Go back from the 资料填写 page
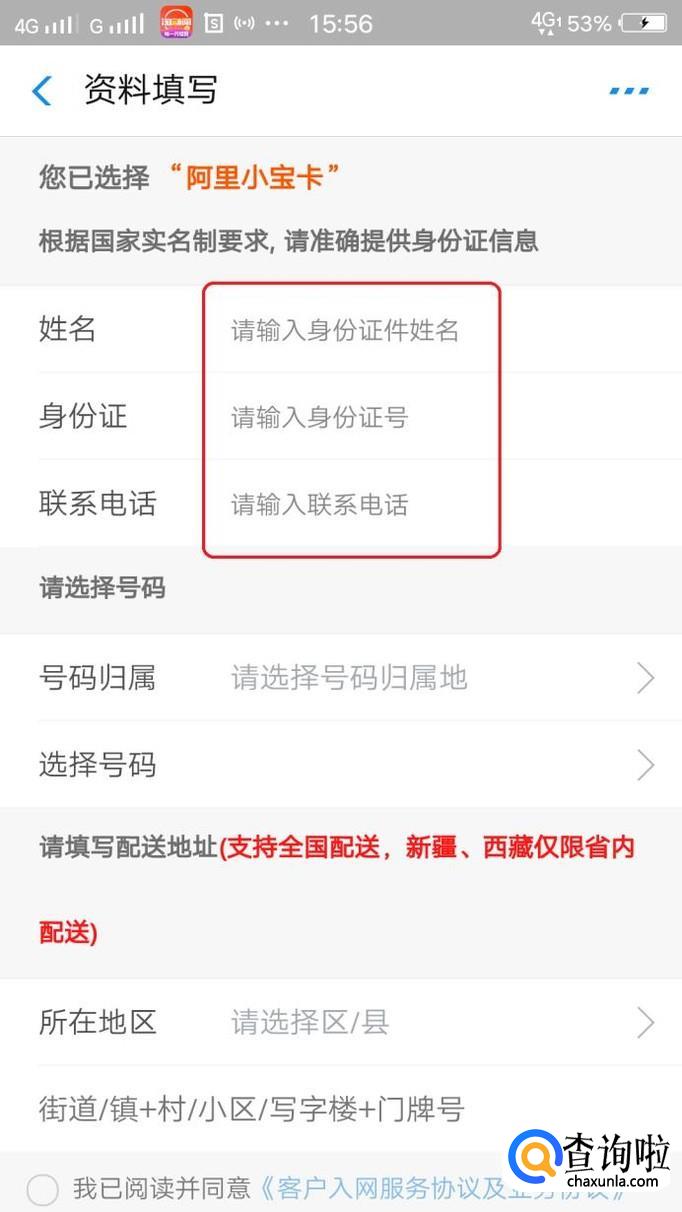The height and width of the screenshot is (1212, 682). point(42,91)
